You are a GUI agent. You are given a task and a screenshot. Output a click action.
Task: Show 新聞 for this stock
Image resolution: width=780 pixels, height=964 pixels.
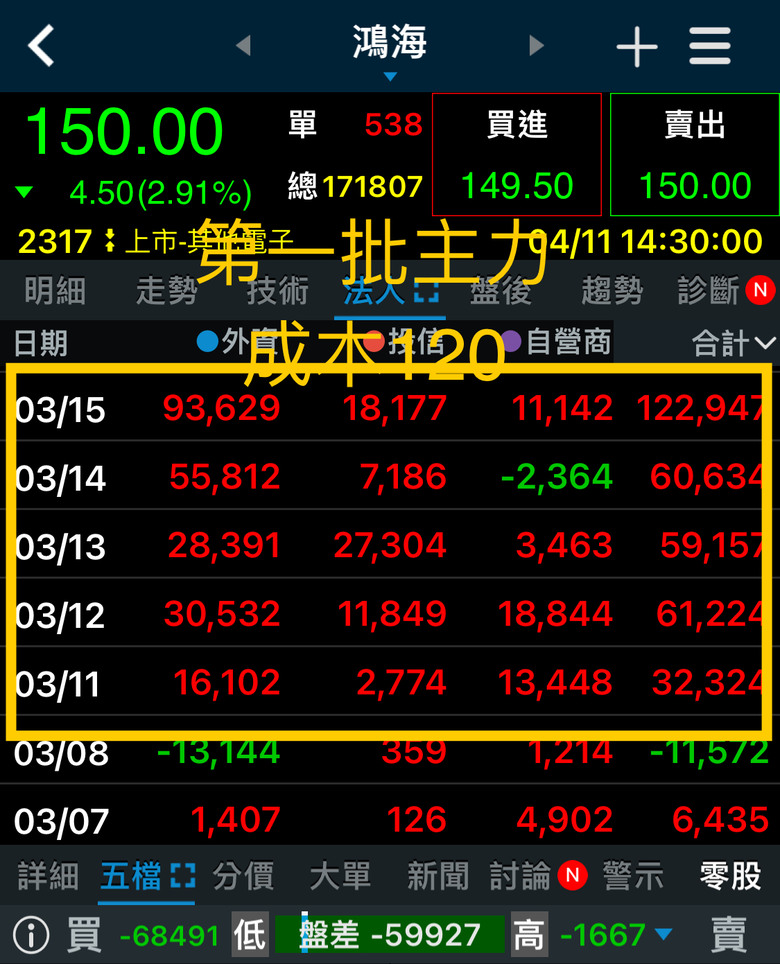[x=437, y=876]
